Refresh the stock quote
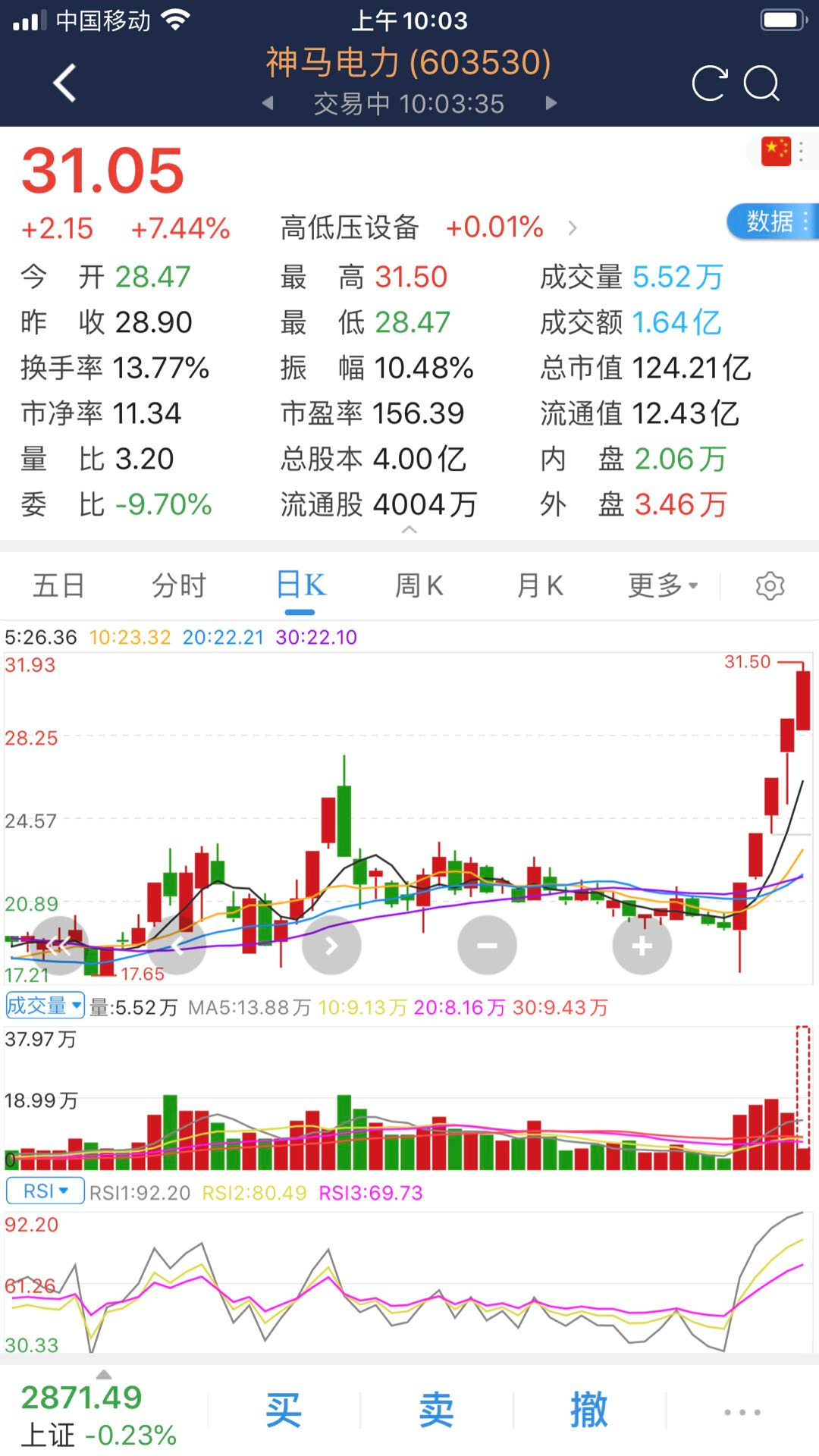Screen dimensions: 819x1456 click(x=709, y=83)
